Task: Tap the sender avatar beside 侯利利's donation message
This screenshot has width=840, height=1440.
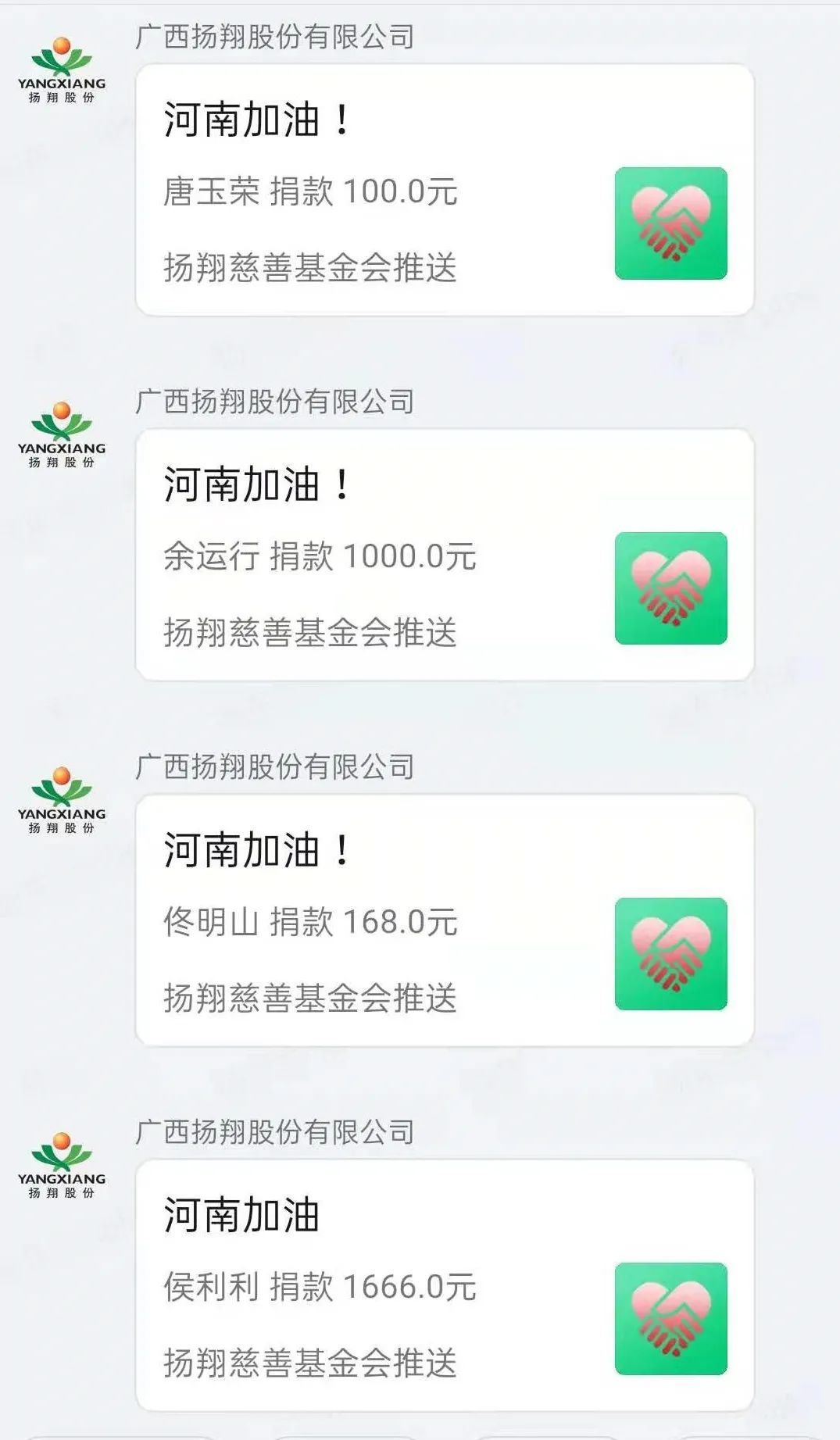Action: point(62,1165)
